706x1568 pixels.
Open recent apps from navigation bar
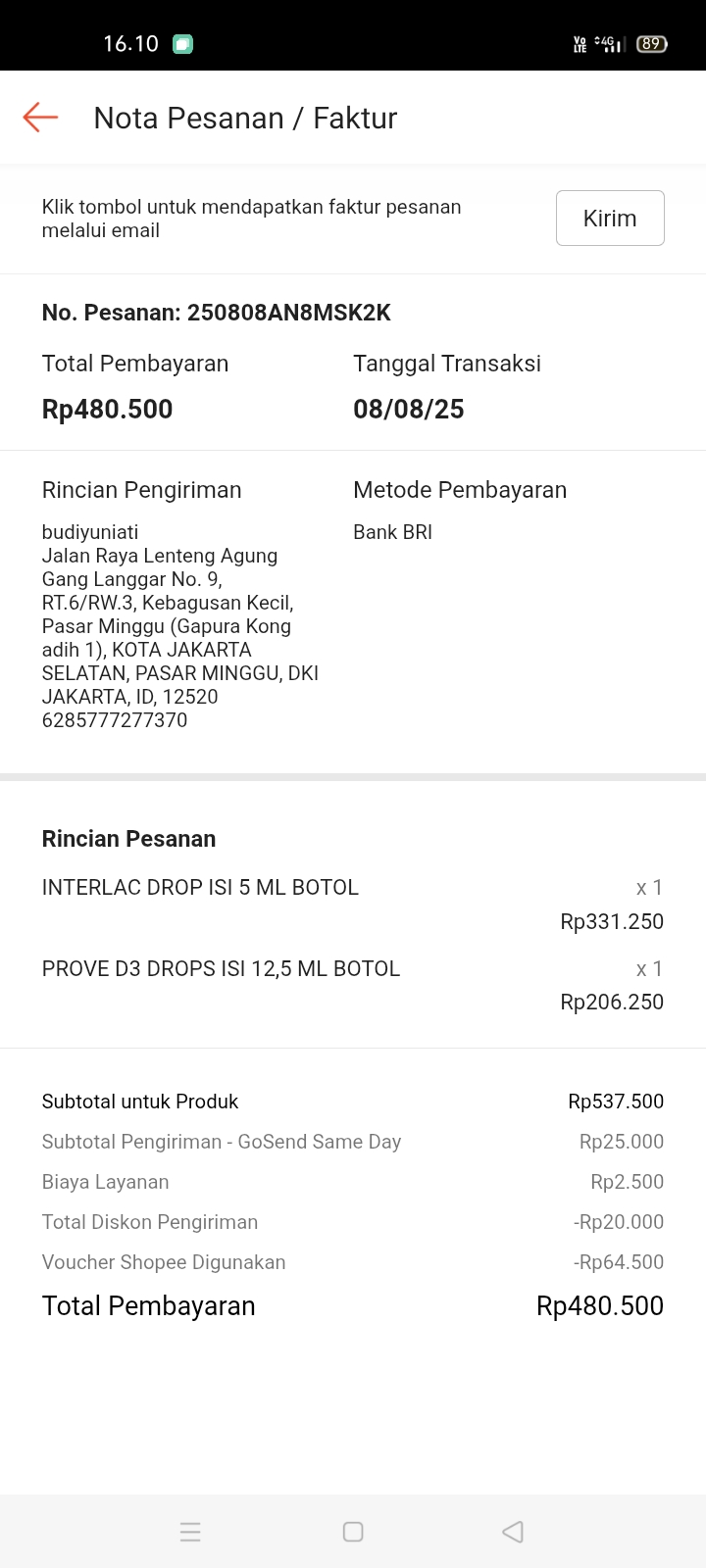tap(190, 1532)
